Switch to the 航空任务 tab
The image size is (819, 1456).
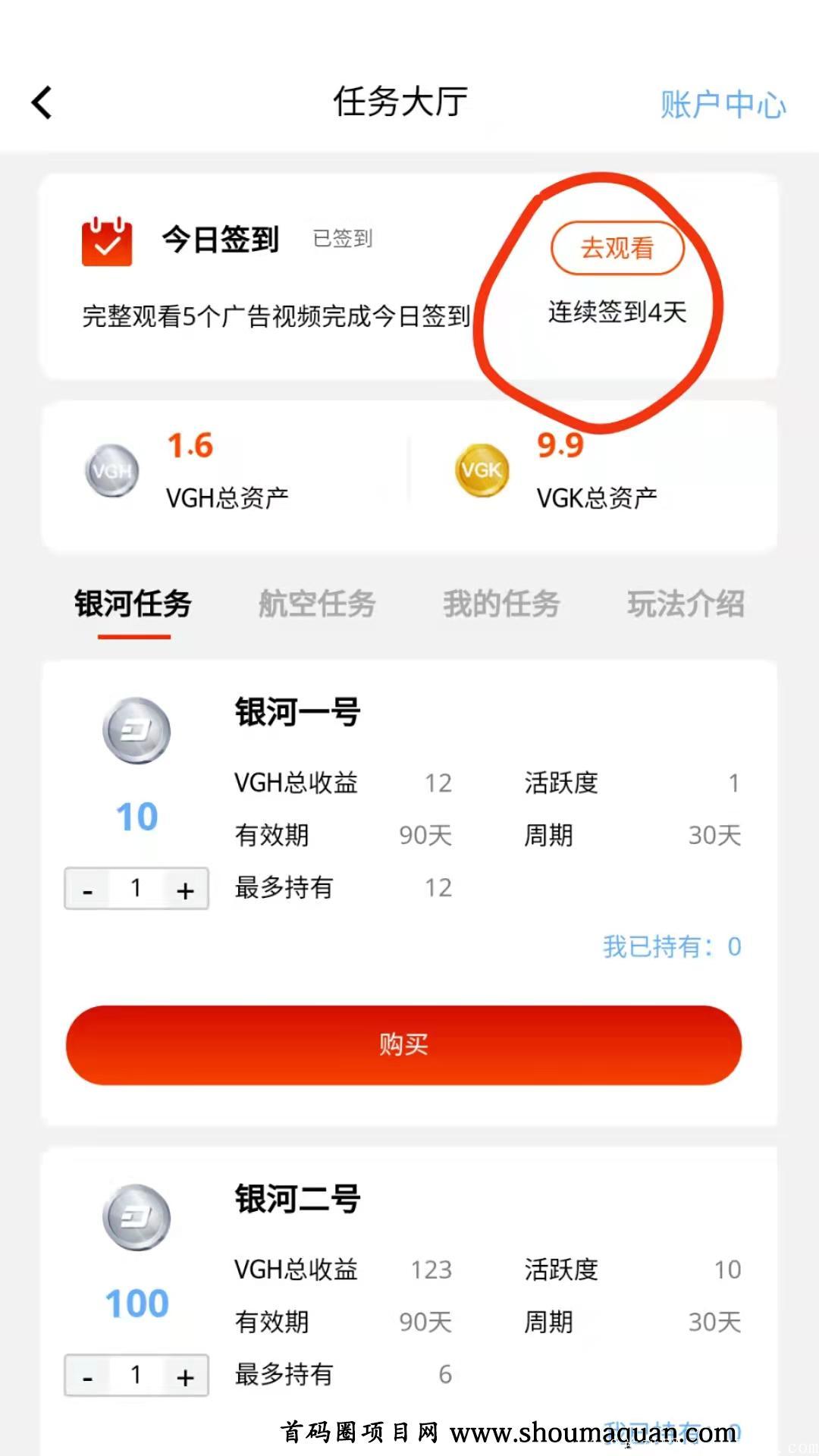coord(318,604)
